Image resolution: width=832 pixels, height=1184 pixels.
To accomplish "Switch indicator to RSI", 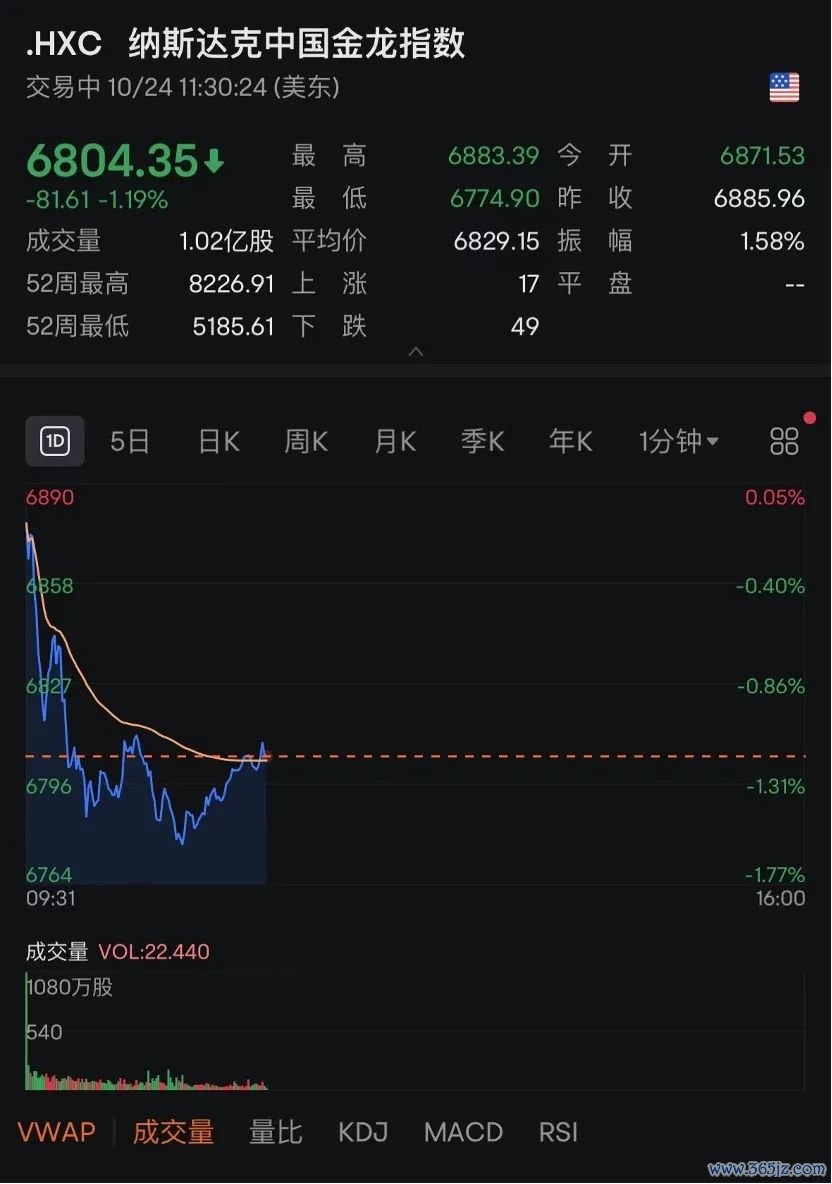I will (558, 1132).
